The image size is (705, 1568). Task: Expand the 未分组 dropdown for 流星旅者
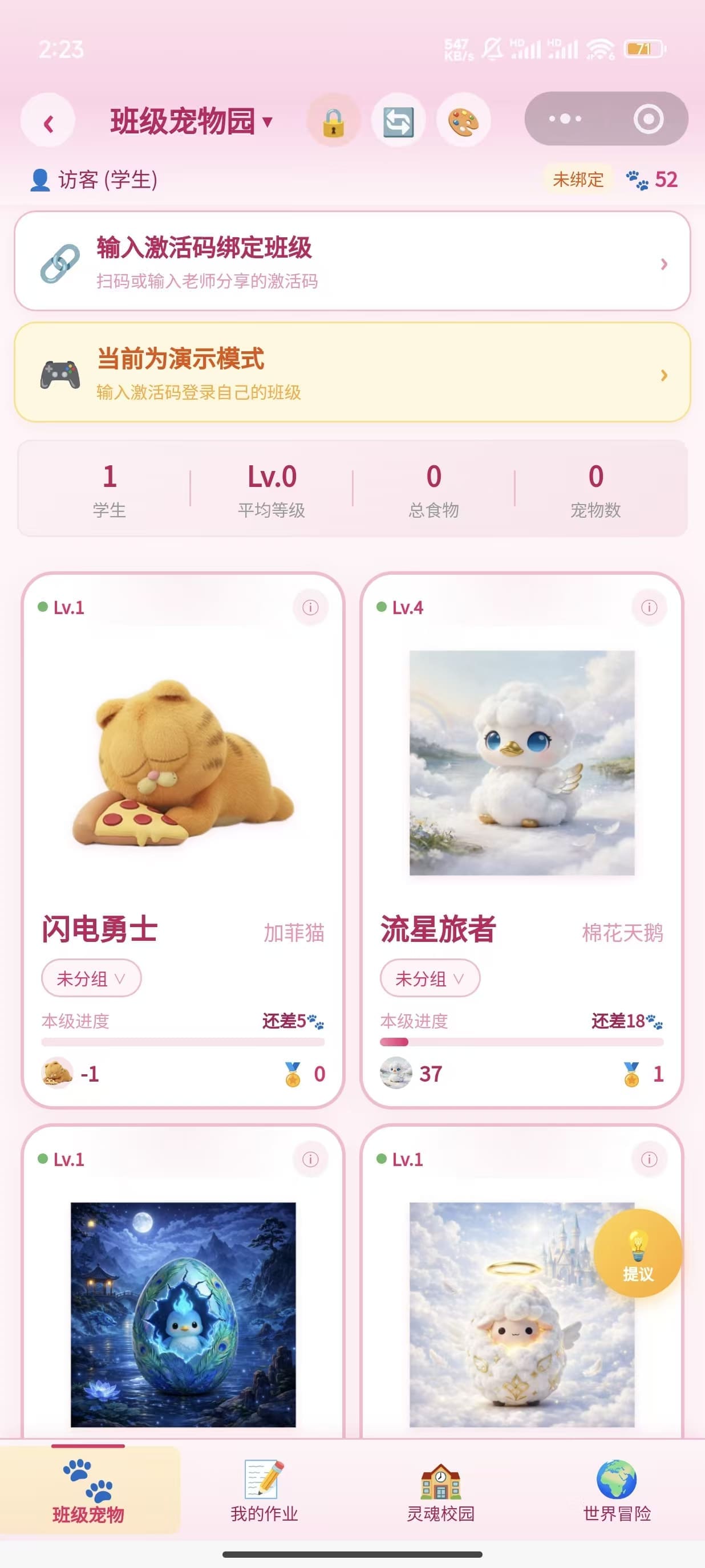pos(430,979)
